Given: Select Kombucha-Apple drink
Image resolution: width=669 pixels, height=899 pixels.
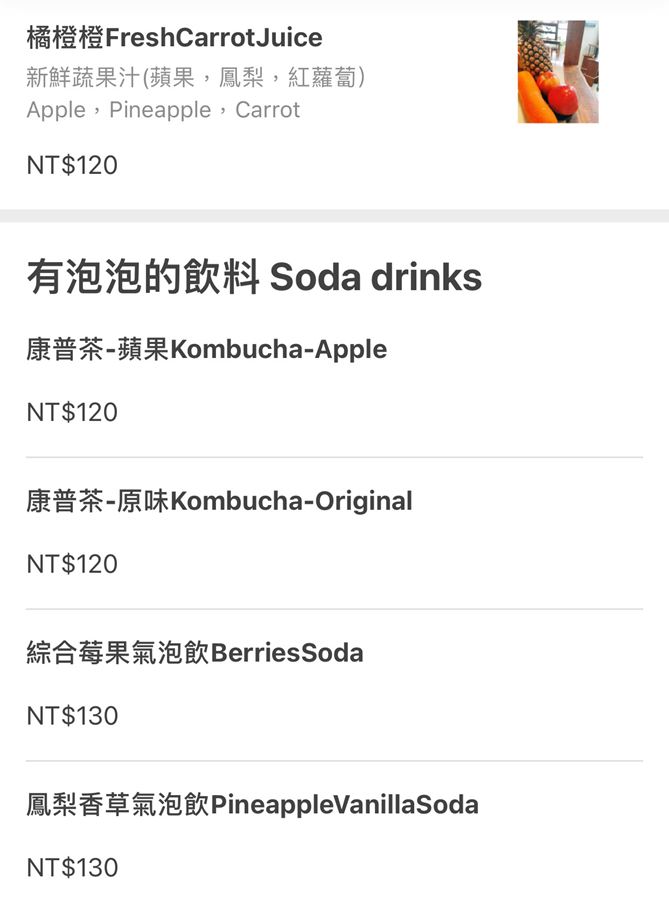Looking at the screenshot, I should pos(206,349).
